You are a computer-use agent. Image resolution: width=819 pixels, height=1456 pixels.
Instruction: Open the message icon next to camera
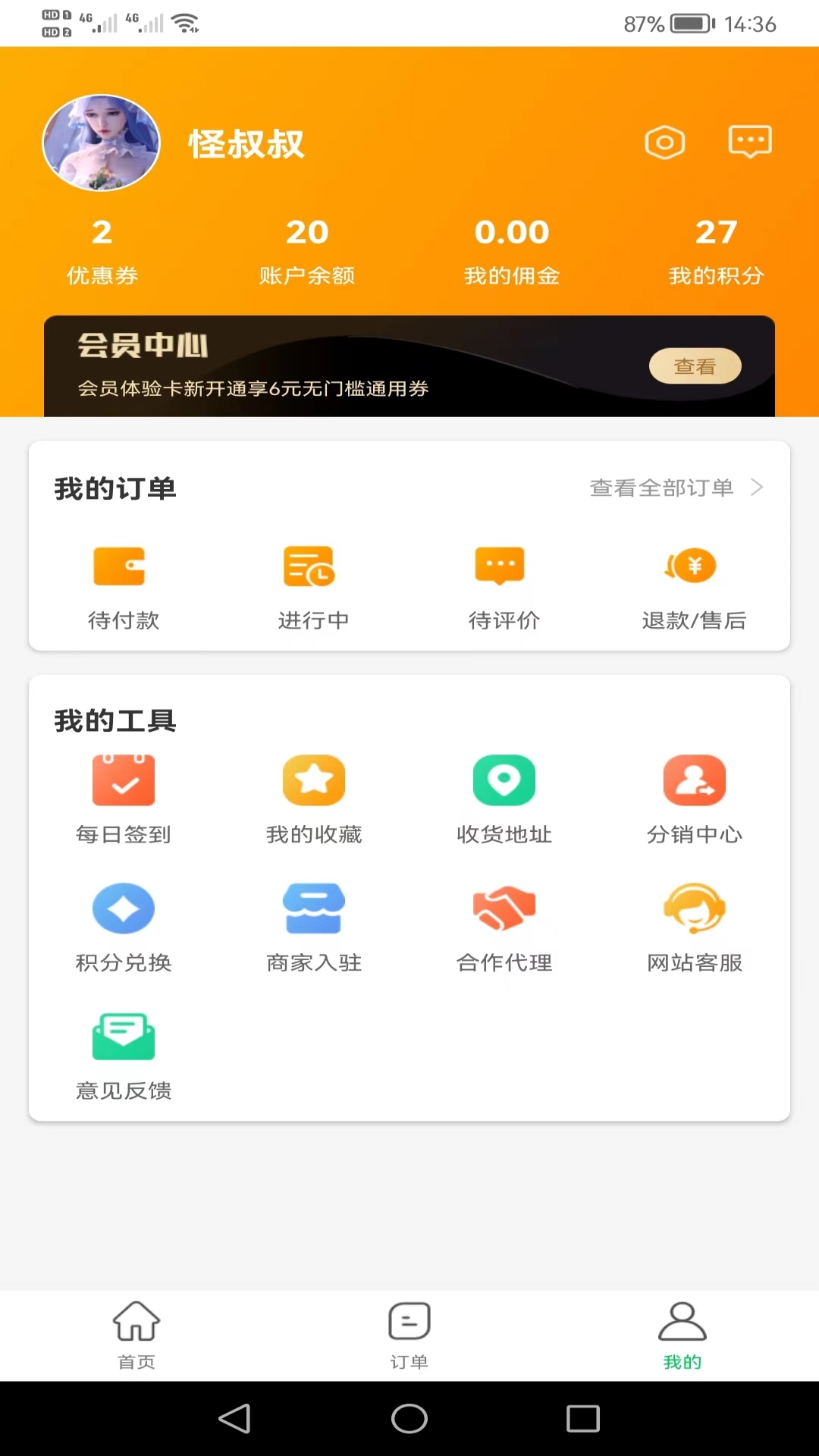749,142
